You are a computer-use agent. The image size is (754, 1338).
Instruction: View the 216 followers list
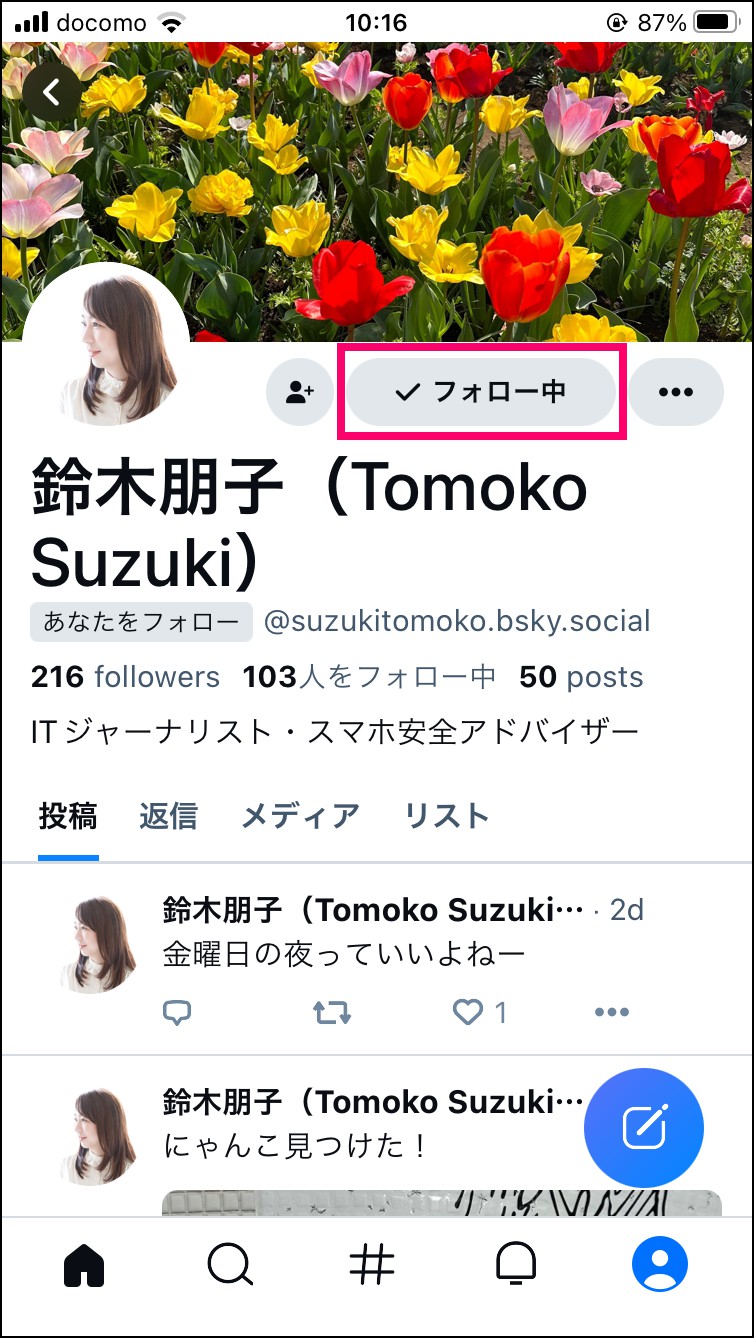tap(125, 677)
